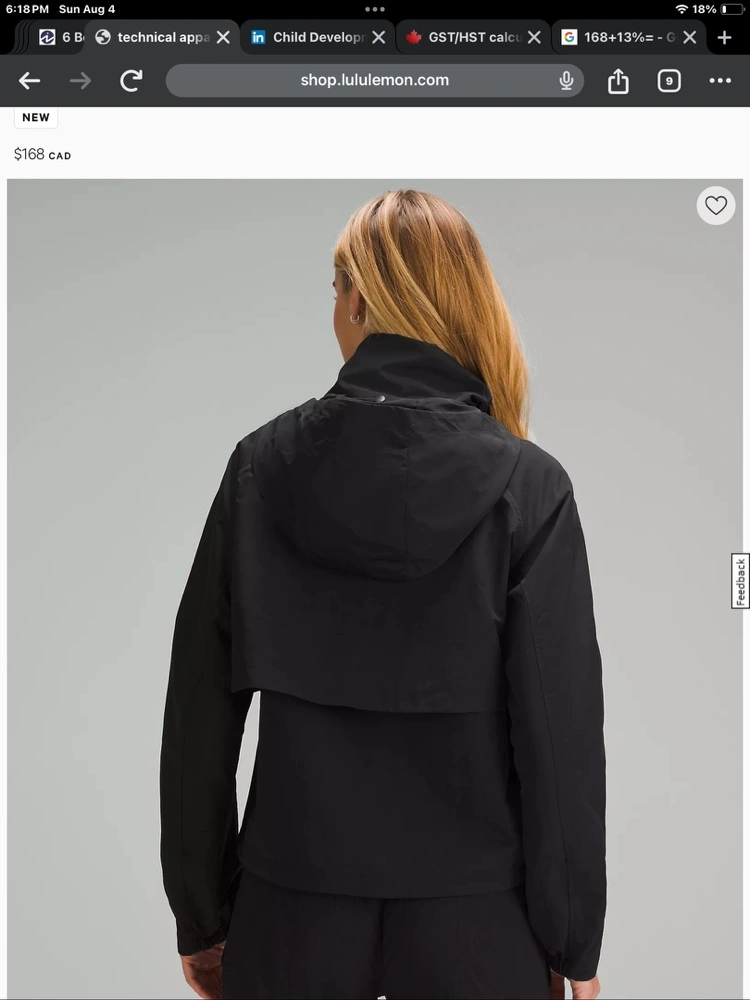Close the 168+13% Google tab
Screen dimensions: 750x1000
coord(690,37)
